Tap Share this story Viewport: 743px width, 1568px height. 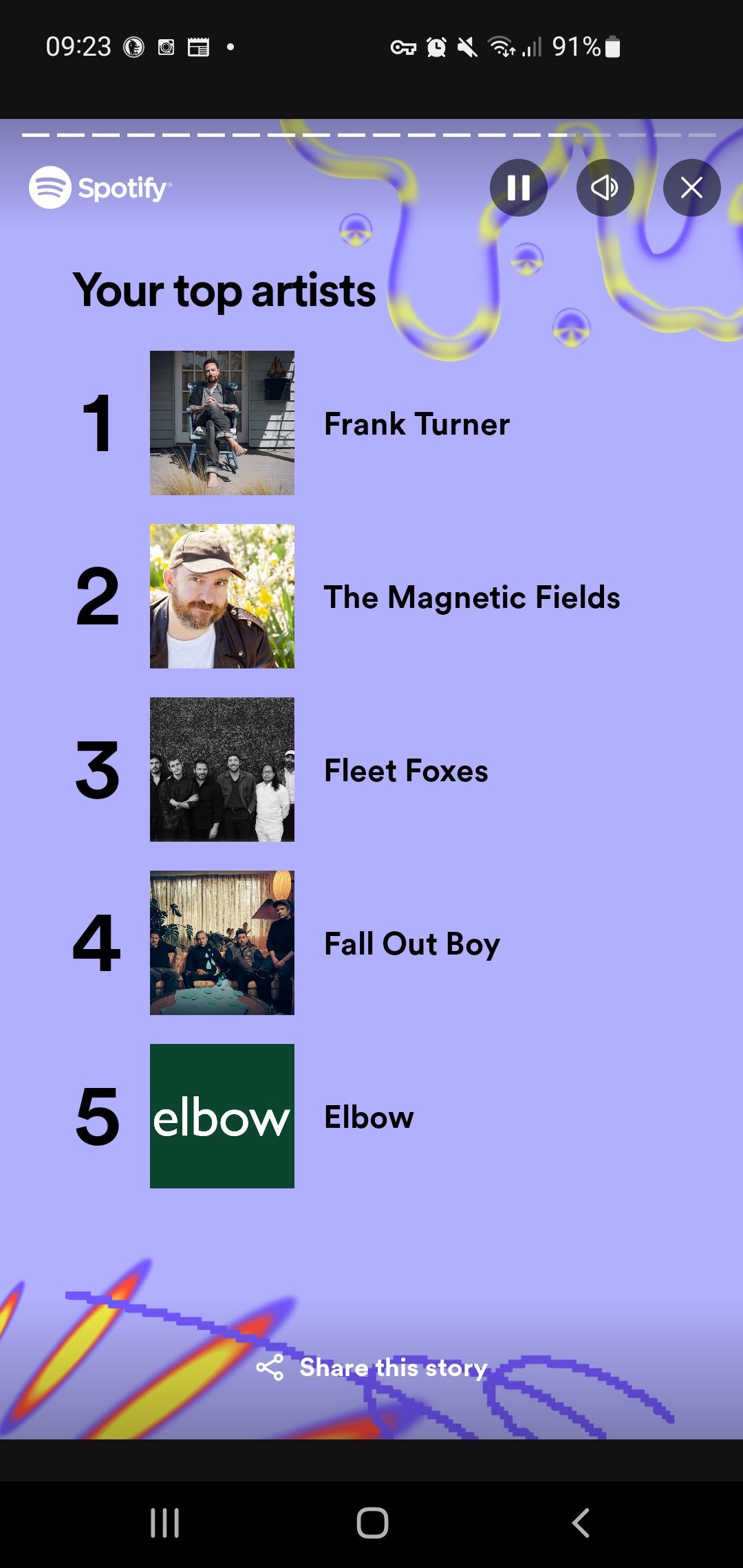click(372, 1367)
